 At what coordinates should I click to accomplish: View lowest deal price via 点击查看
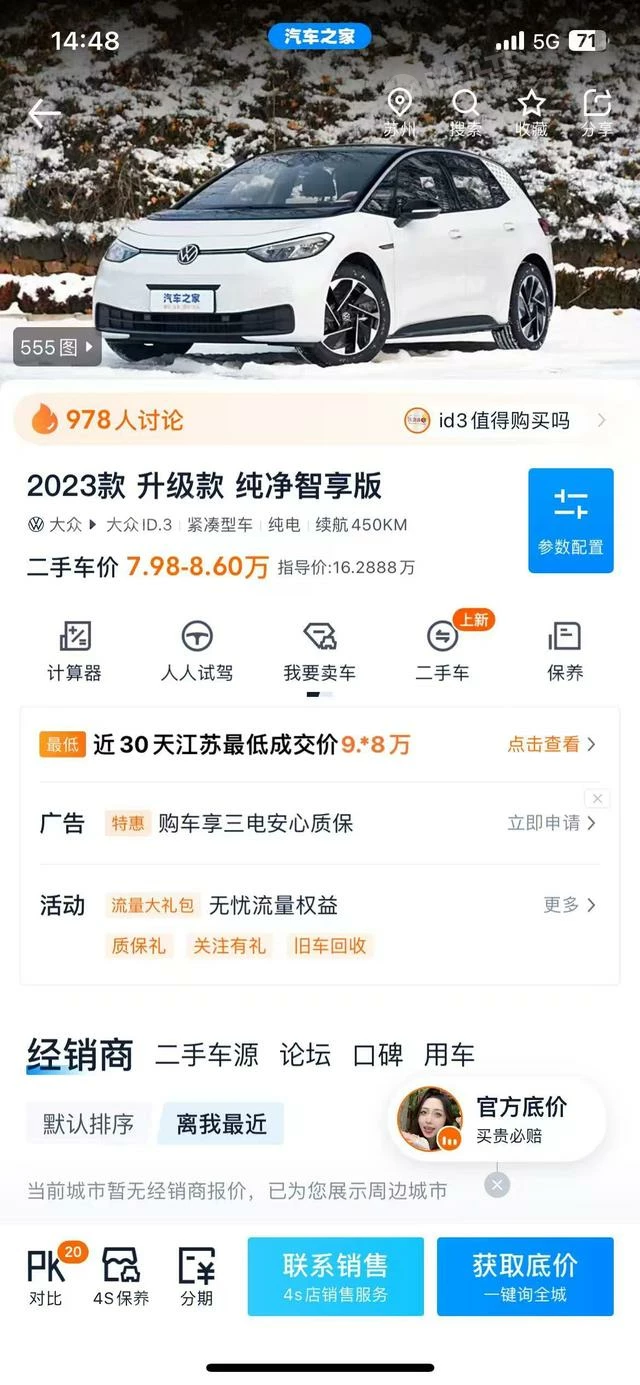coord(552,744)
